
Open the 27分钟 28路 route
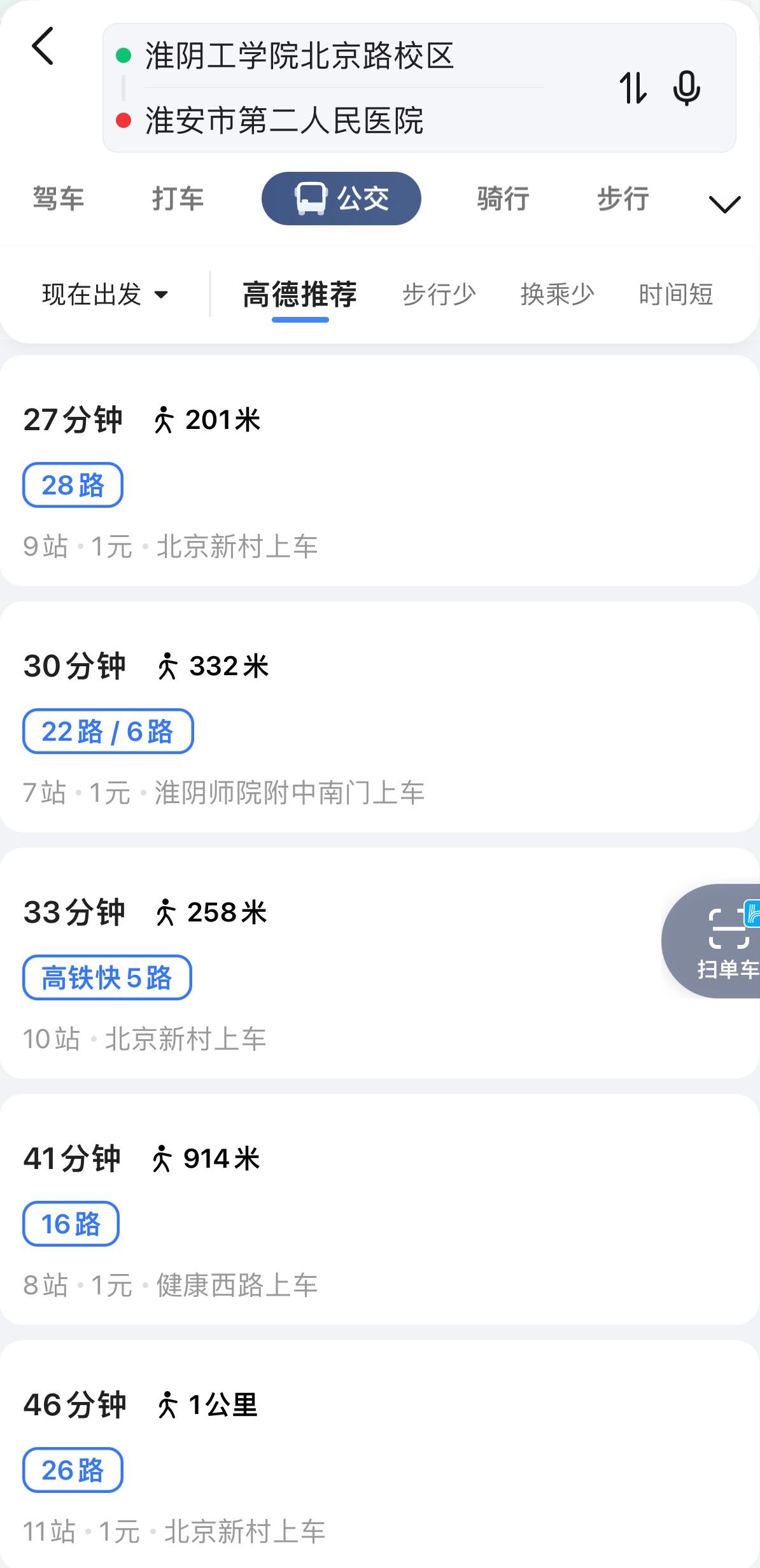[x=379, y=471]
